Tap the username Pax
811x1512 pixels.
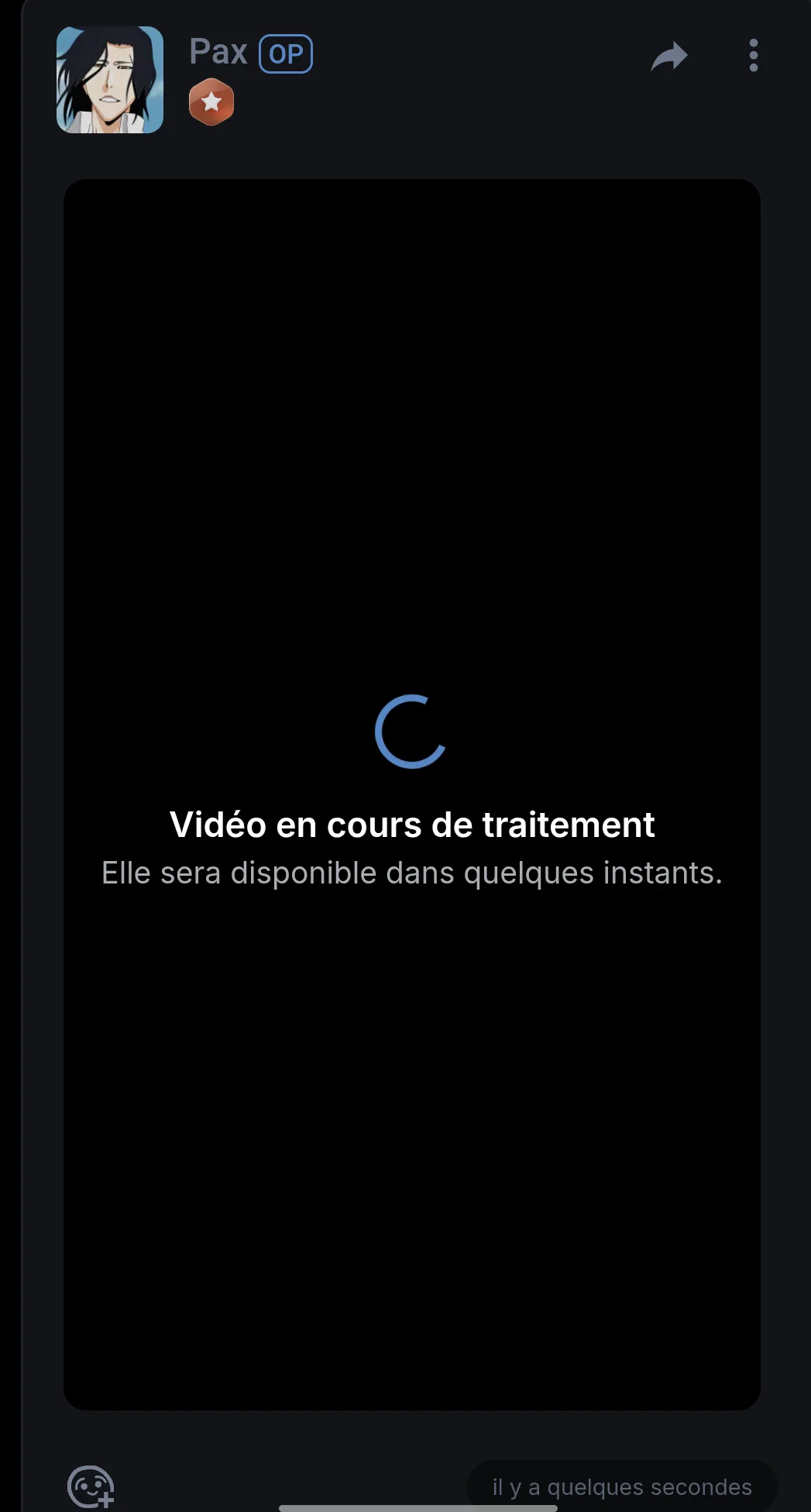pos(218,53)
